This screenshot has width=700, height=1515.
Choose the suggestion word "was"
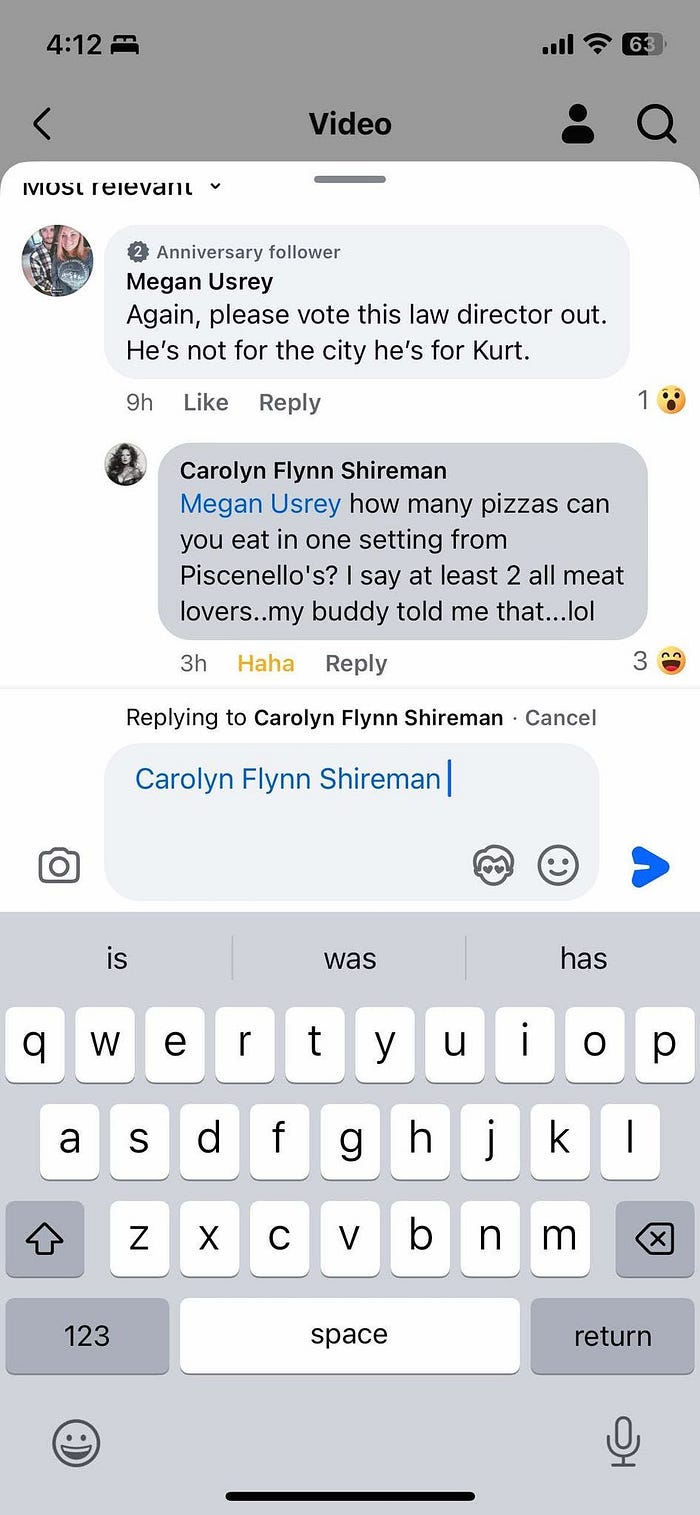pyautogui.click(x=349, y=959)
